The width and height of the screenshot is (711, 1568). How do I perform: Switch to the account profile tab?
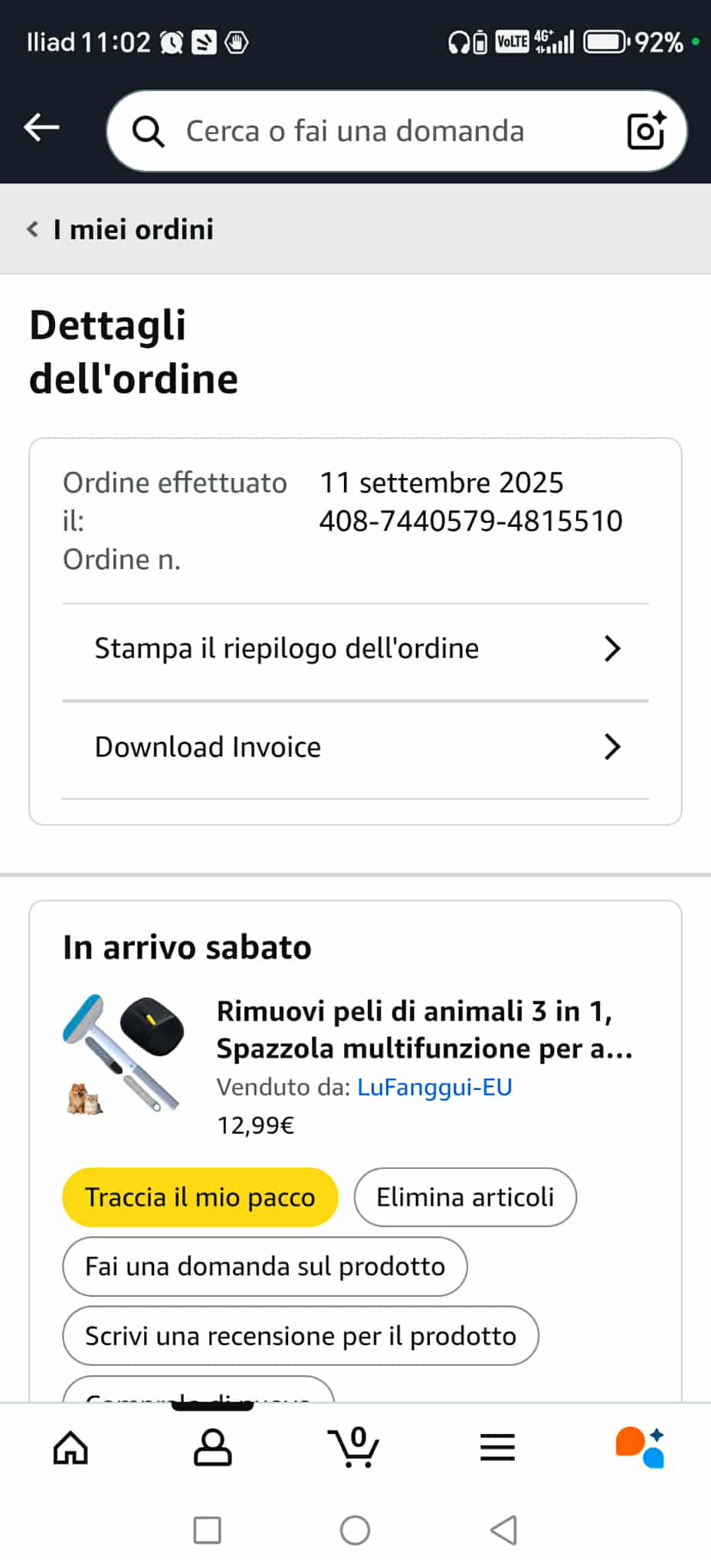point(212,1448)
